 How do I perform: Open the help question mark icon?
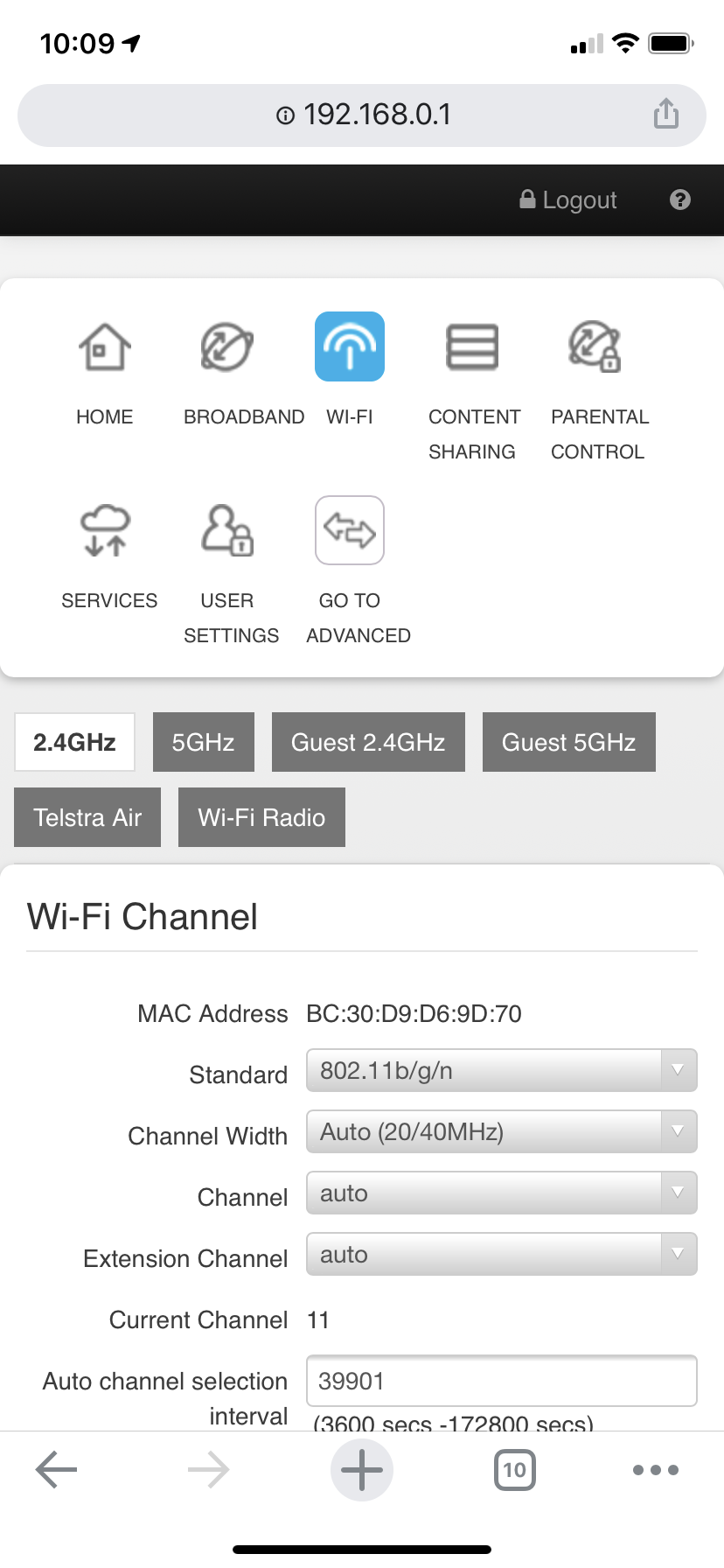[x=679, y=200]
